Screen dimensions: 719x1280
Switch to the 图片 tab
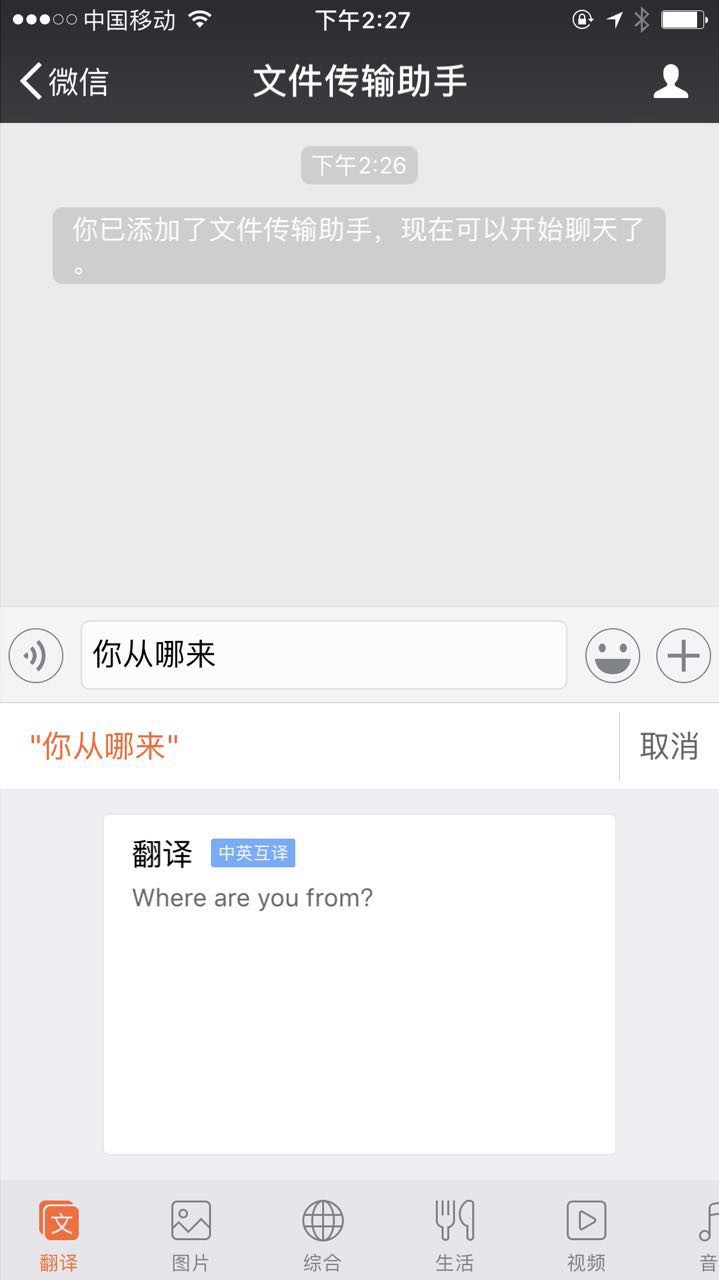[x=191, y=1235]
